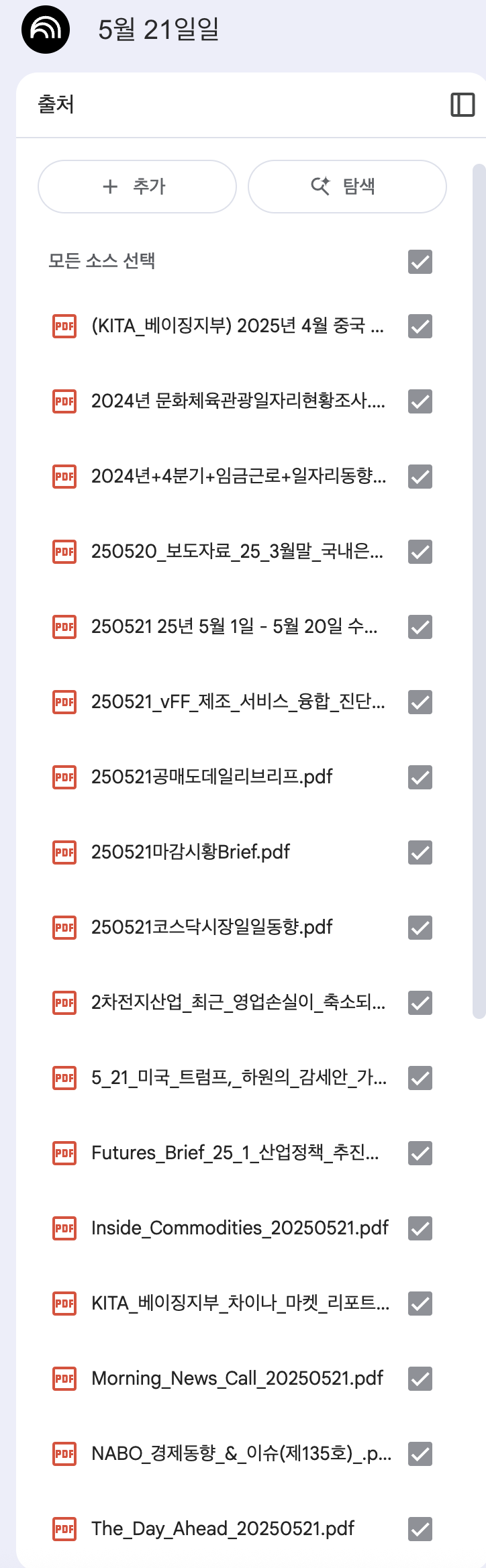Open The_Day_Ahead_20250521.pdf

(223, 1529)
